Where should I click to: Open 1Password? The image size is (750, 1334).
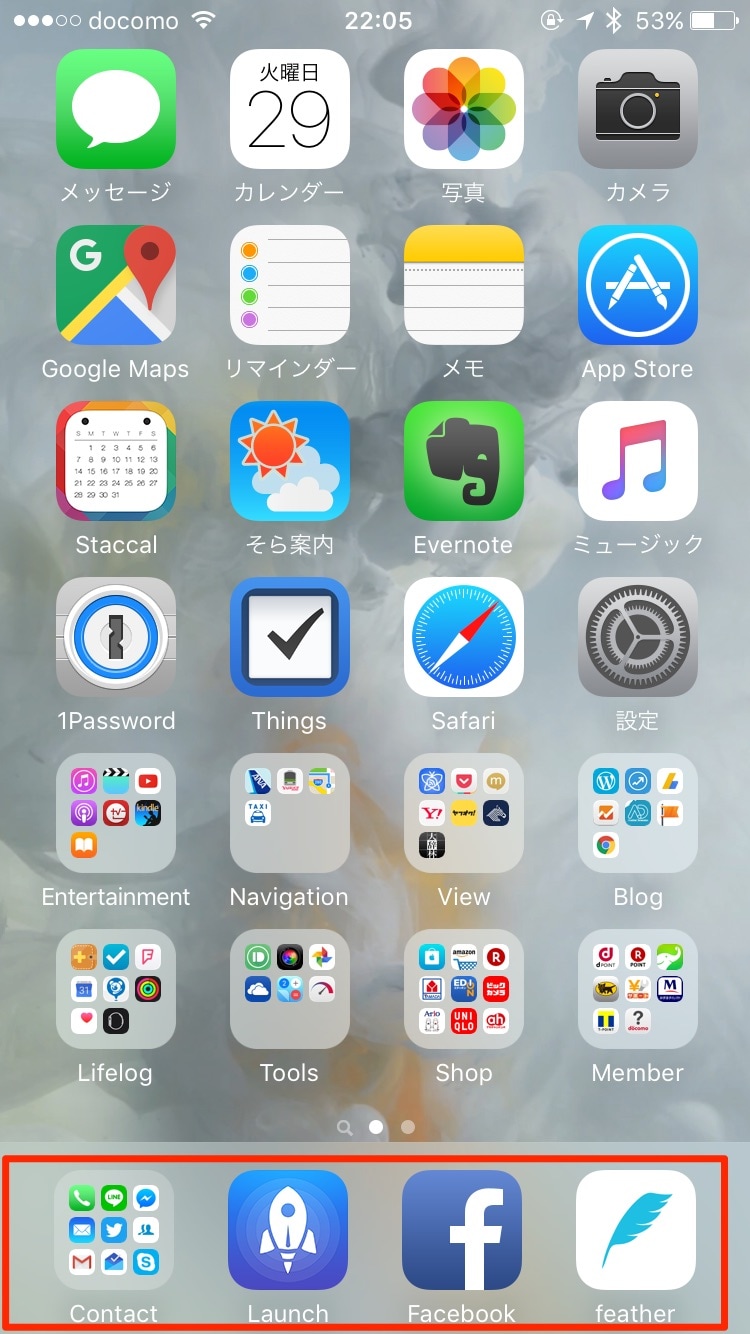[x=116, y=637]
